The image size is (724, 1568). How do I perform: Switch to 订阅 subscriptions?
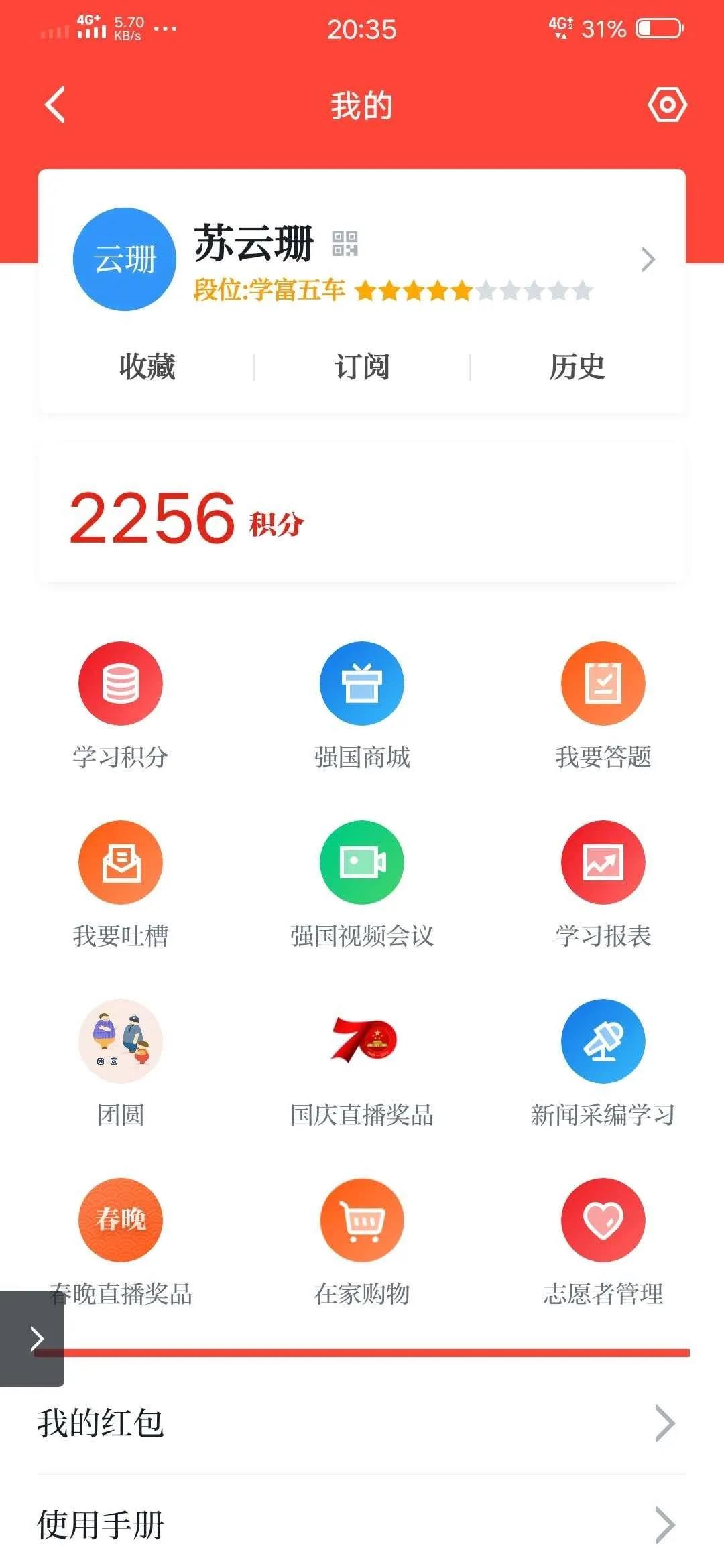[x=362, y=367]
